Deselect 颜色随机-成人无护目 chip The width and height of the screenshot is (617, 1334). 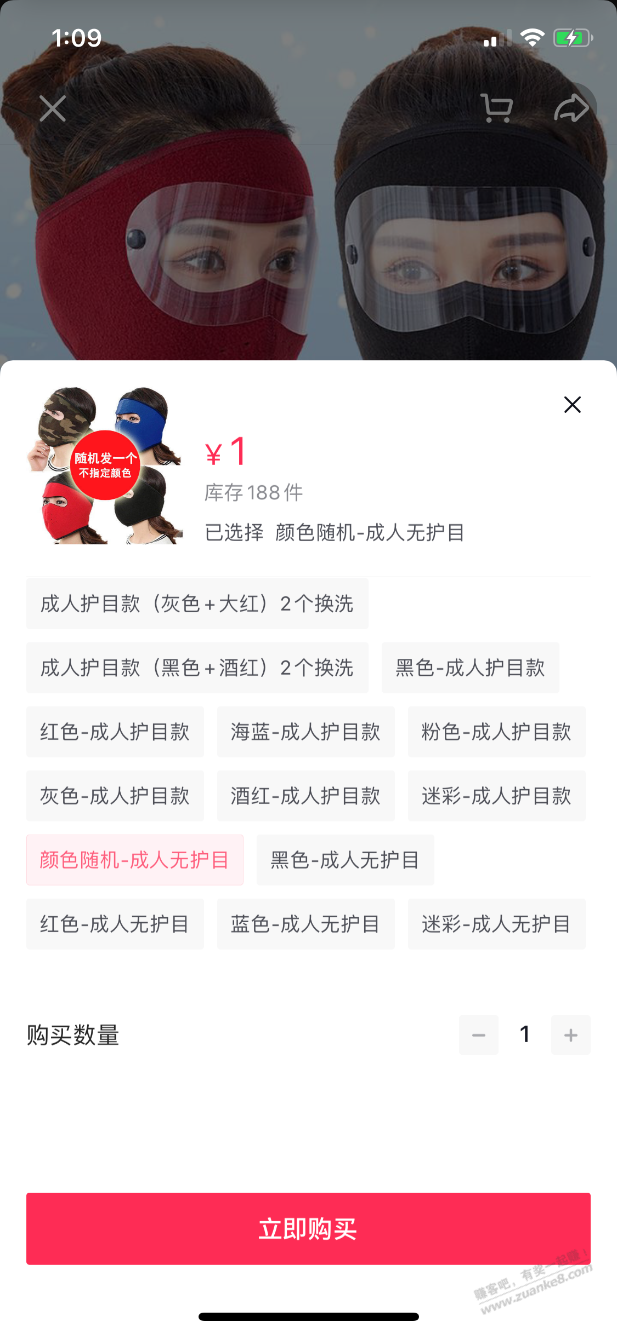pyautogui.click(x=135, y=860)
